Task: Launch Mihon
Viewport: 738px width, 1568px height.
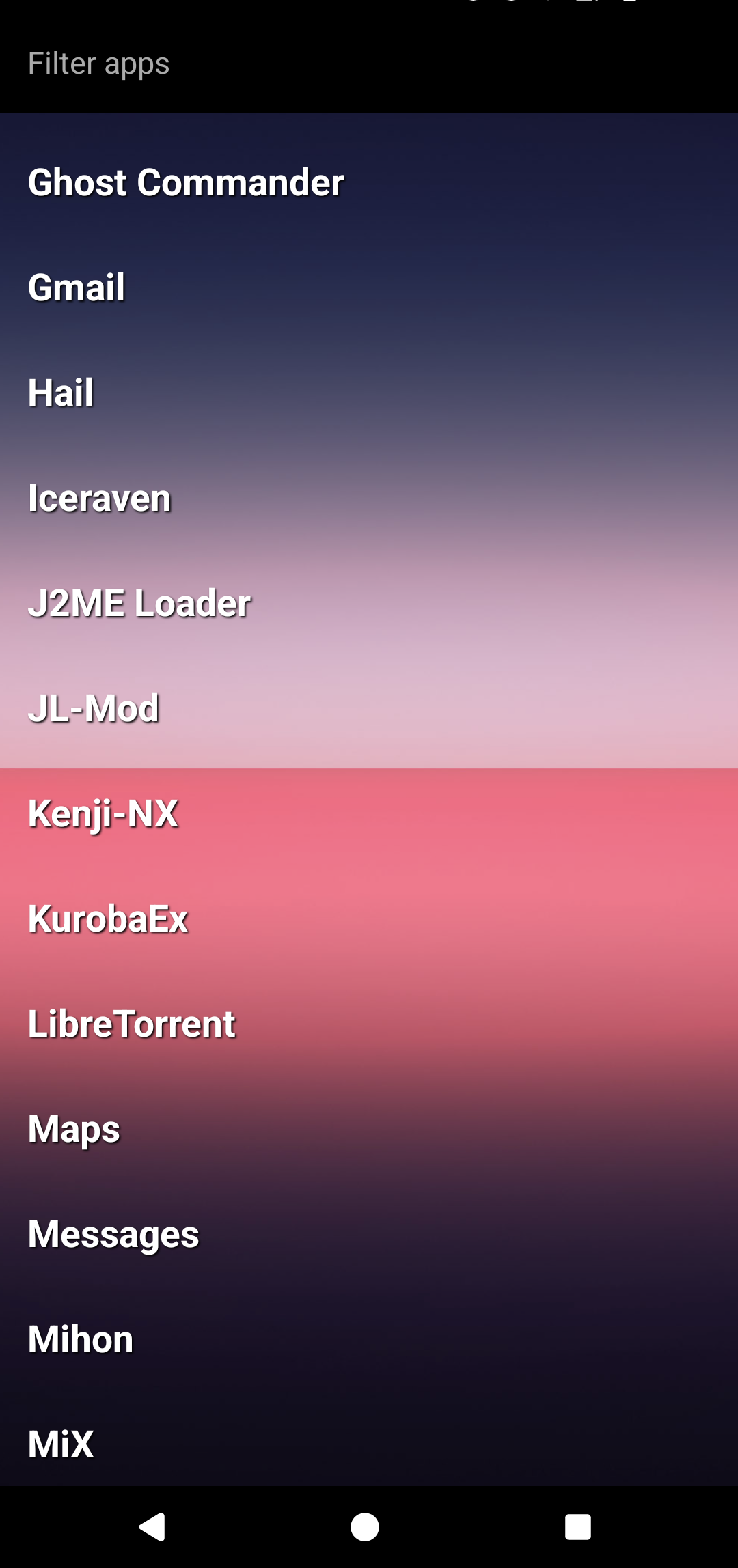Action: (81, 1340)
